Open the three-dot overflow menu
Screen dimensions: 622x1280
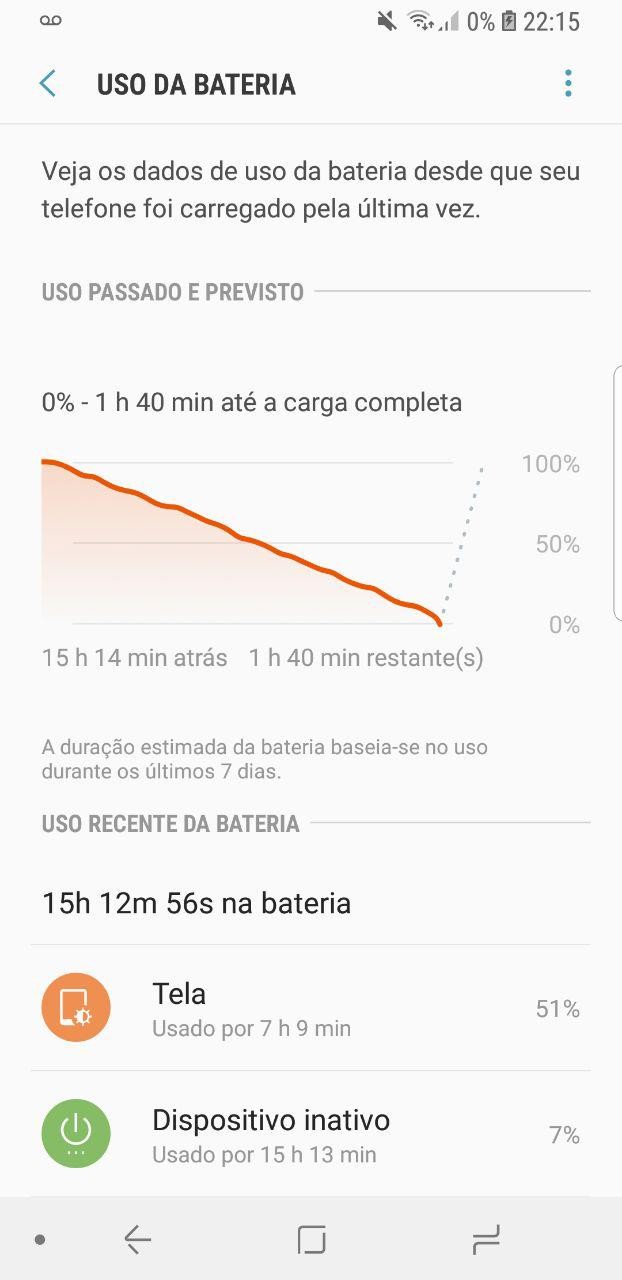(568, 84)
